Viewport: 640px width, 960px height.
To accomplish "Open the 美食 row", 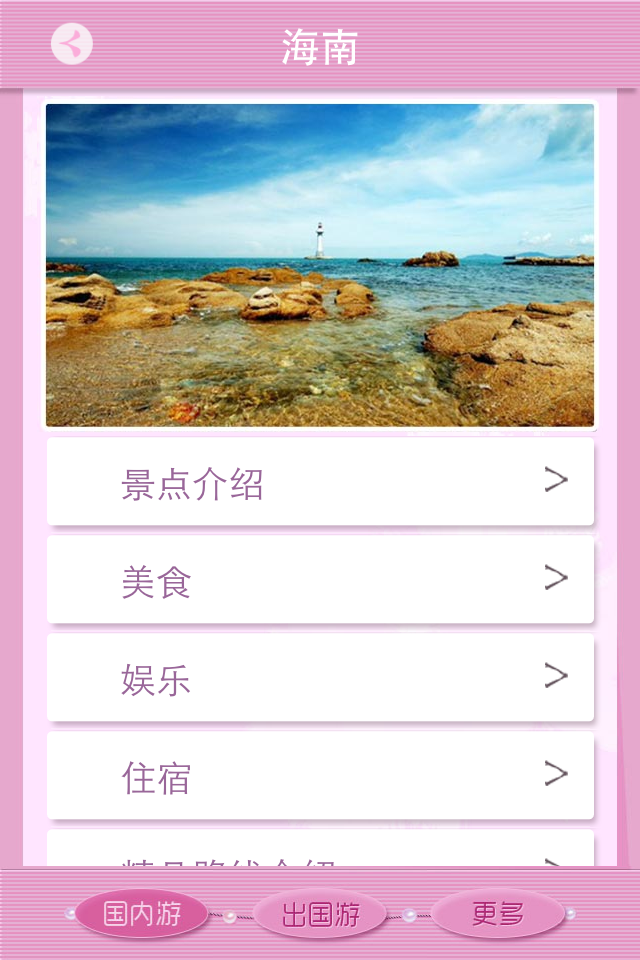I will pos(320,580).
